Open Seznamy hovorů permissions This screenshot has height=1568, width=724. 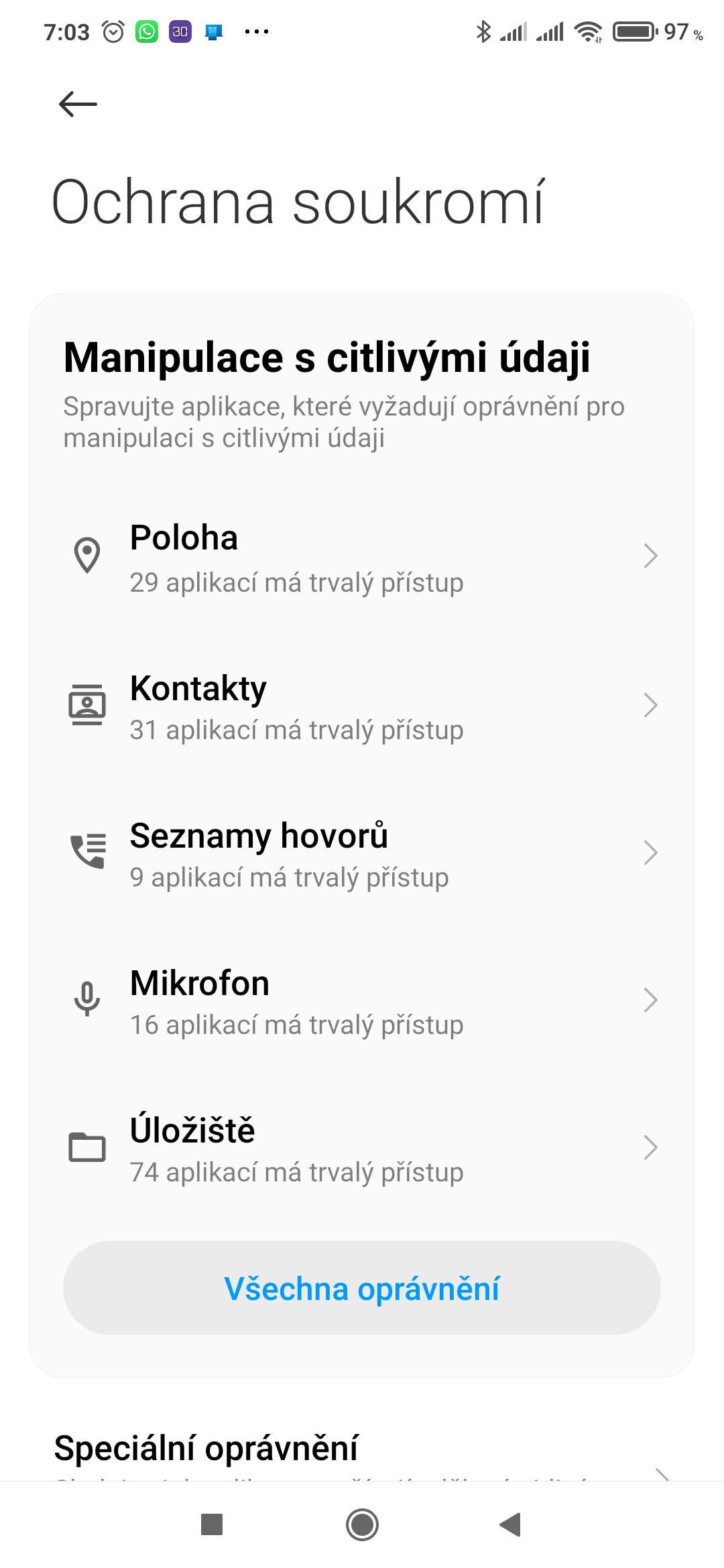362,854
